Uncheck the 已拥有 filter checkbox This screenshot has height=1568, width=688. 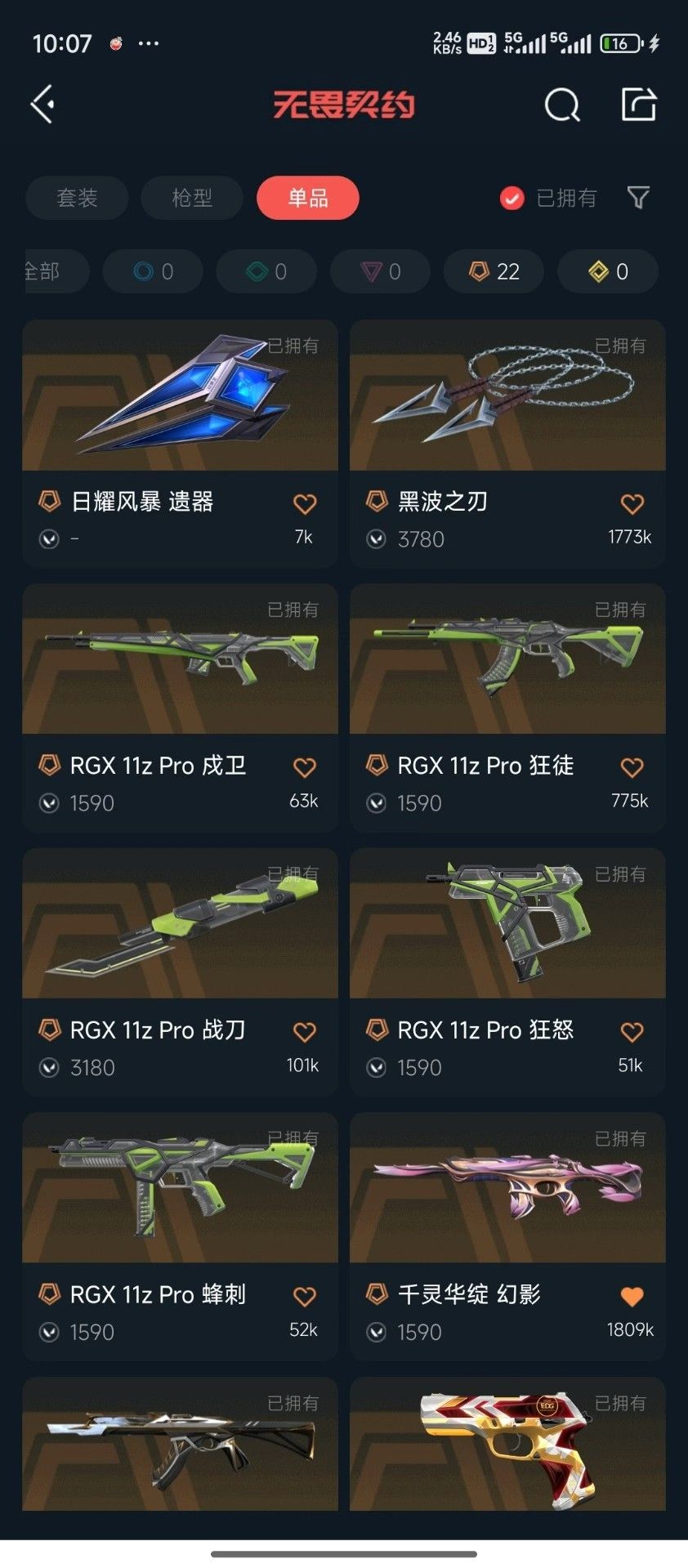(512, 198)
